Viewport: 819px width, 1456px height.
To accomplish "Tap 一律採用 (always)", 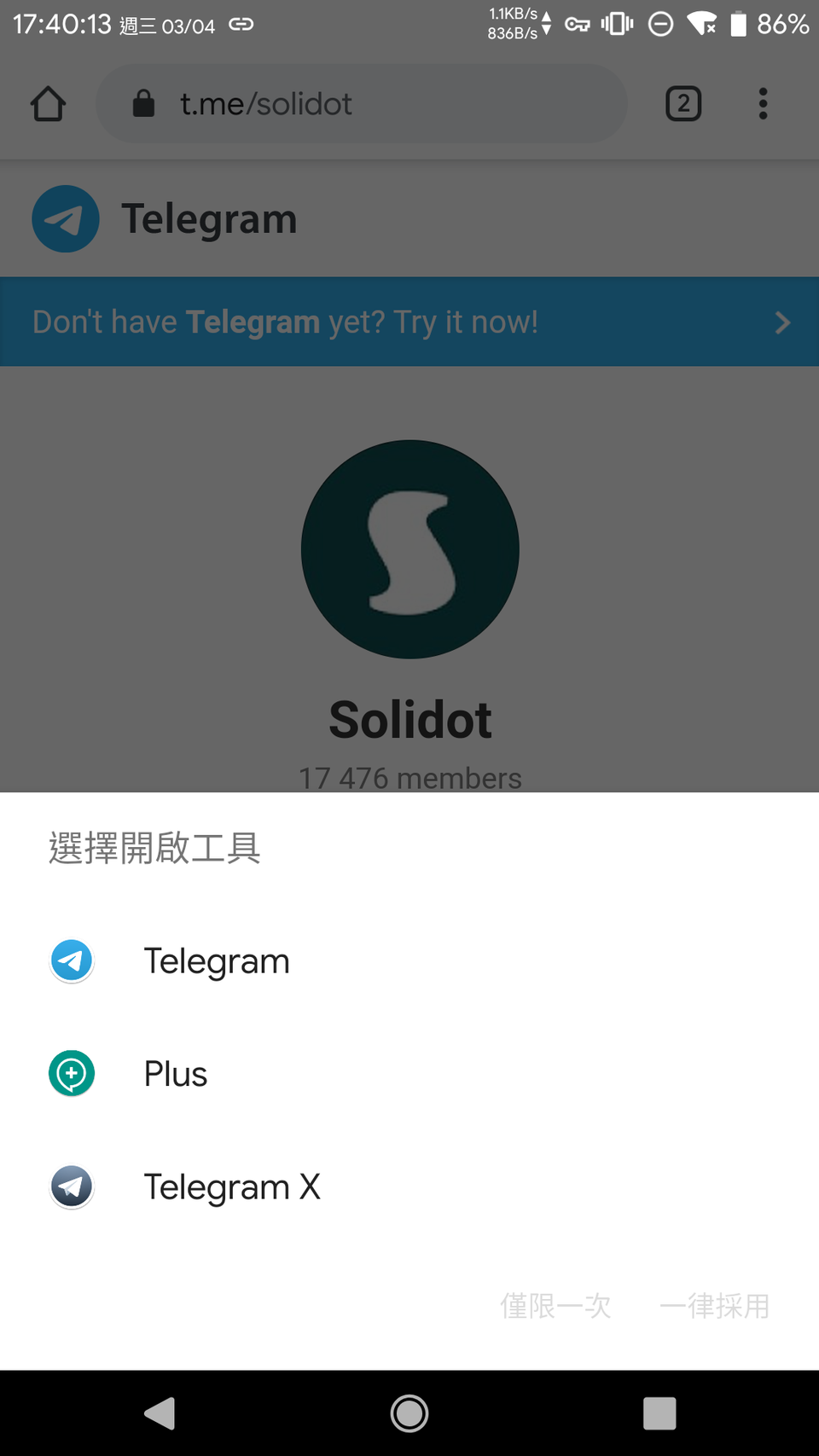I will coord(715,1306).
